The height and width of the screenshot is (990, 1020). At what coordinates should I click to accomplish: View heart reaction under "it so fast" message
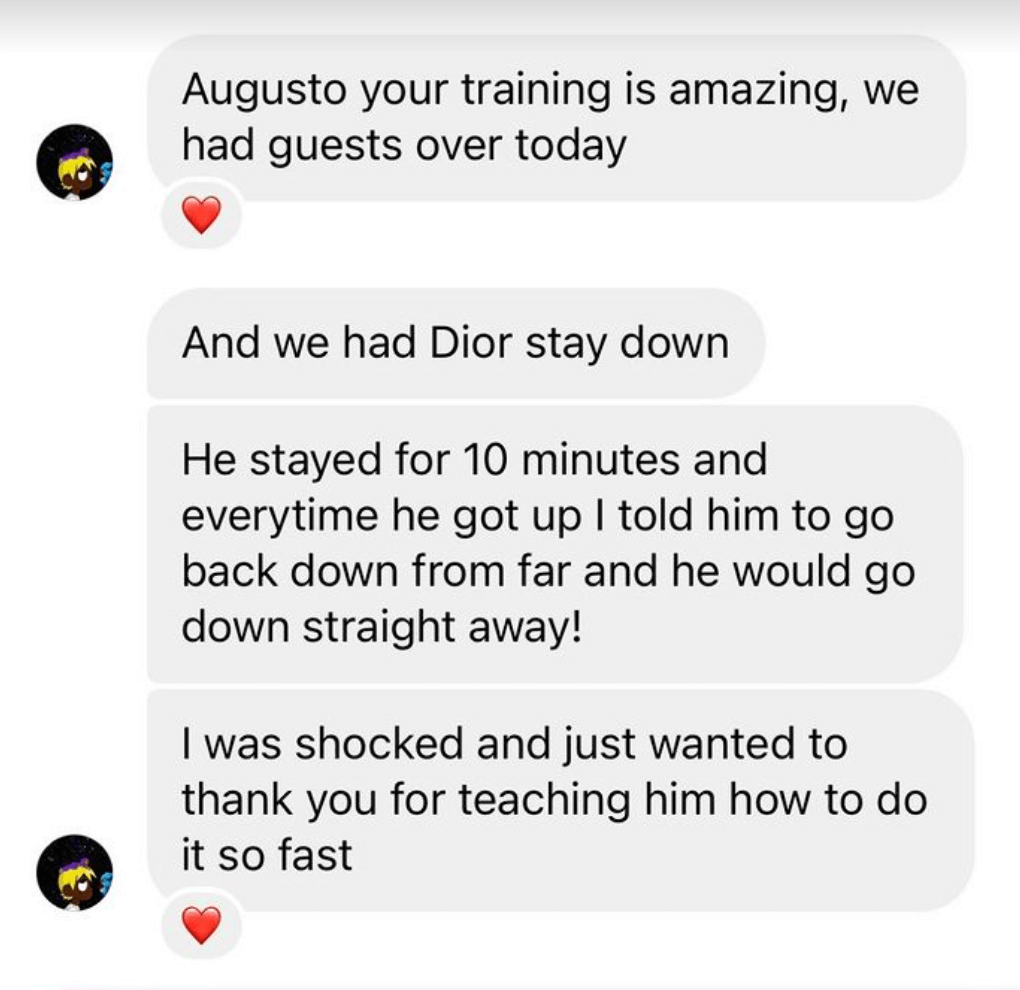(202, 924)
